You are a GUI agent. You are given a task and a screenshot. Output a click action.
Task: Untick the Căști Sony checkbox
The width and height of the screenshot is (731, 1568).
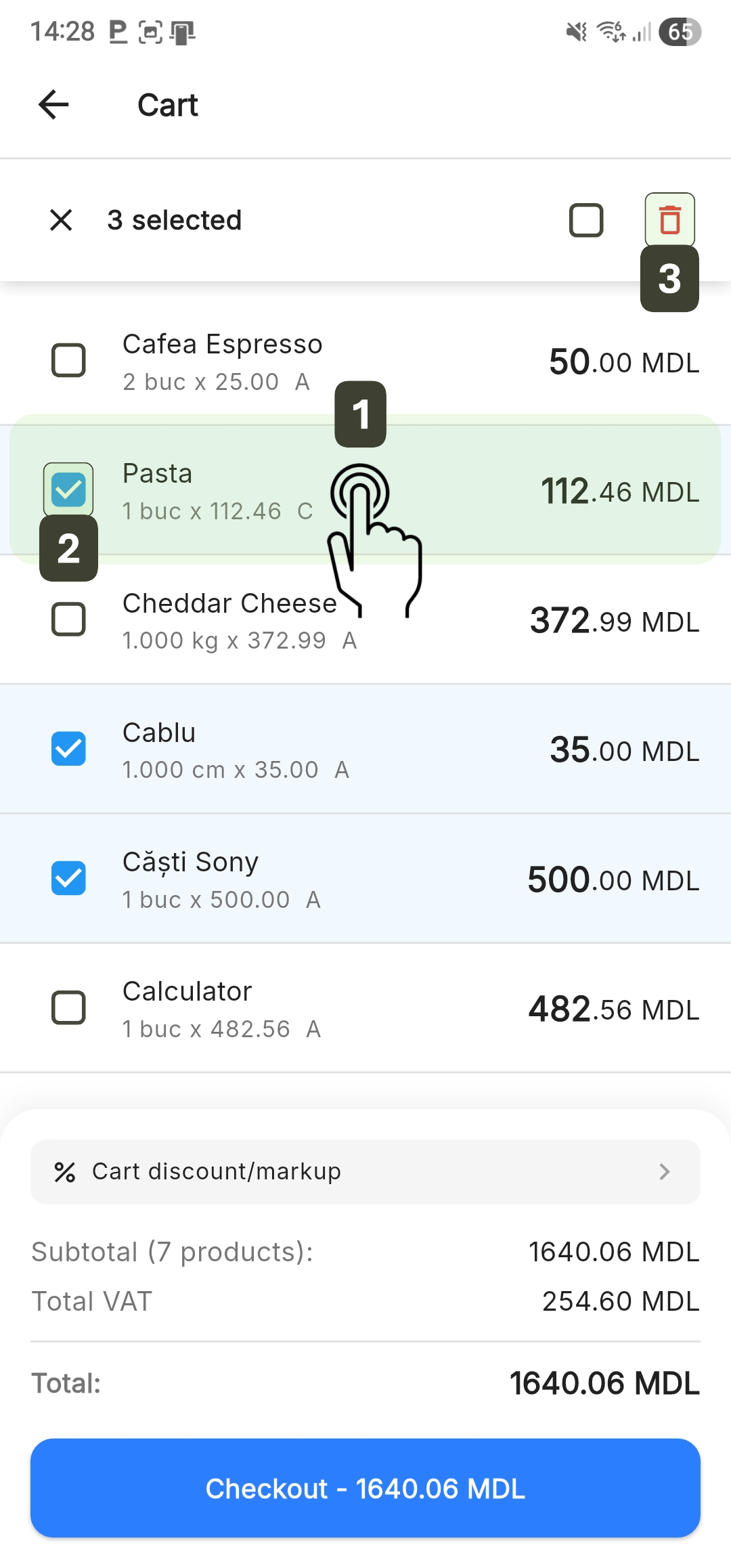[x=68, y=878]
